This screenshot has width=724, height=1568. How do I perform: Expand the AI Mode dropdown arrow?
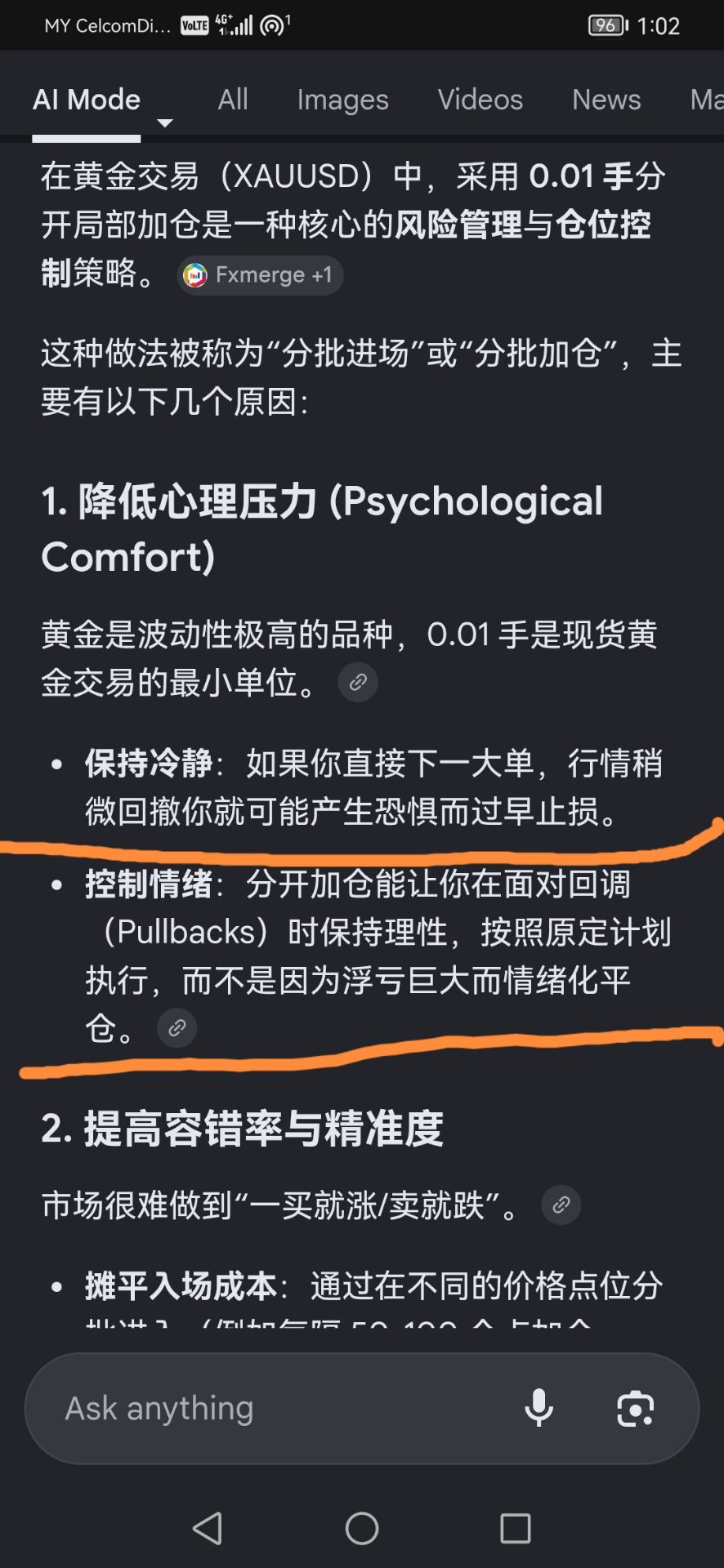pos(164,123)
